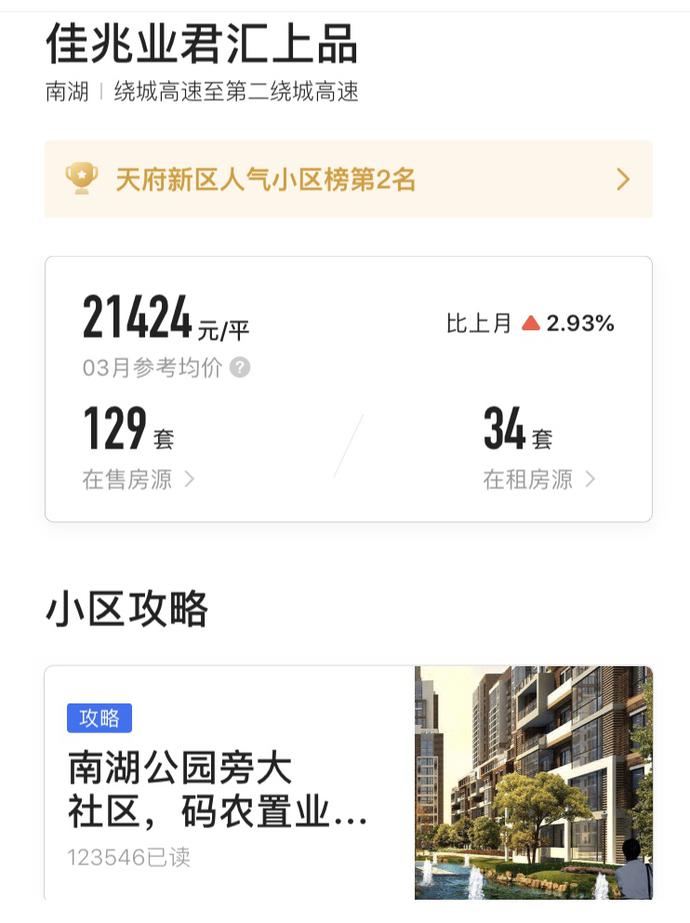Viewport: 690px width, 923px height.
Task: View 129套 在售房源 listings
Action: coord(138,479)
